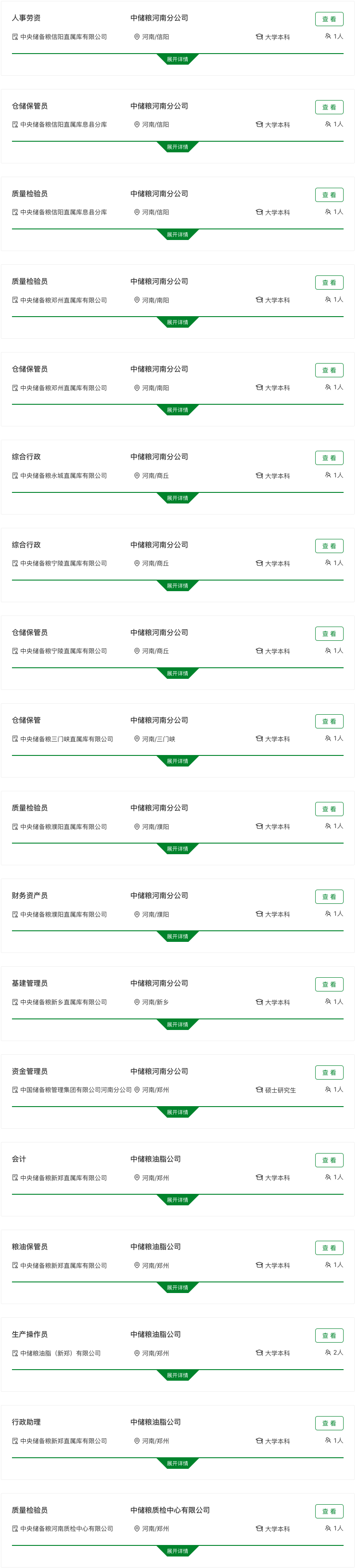Expand details for 财务资产员

tap(177, 936)
